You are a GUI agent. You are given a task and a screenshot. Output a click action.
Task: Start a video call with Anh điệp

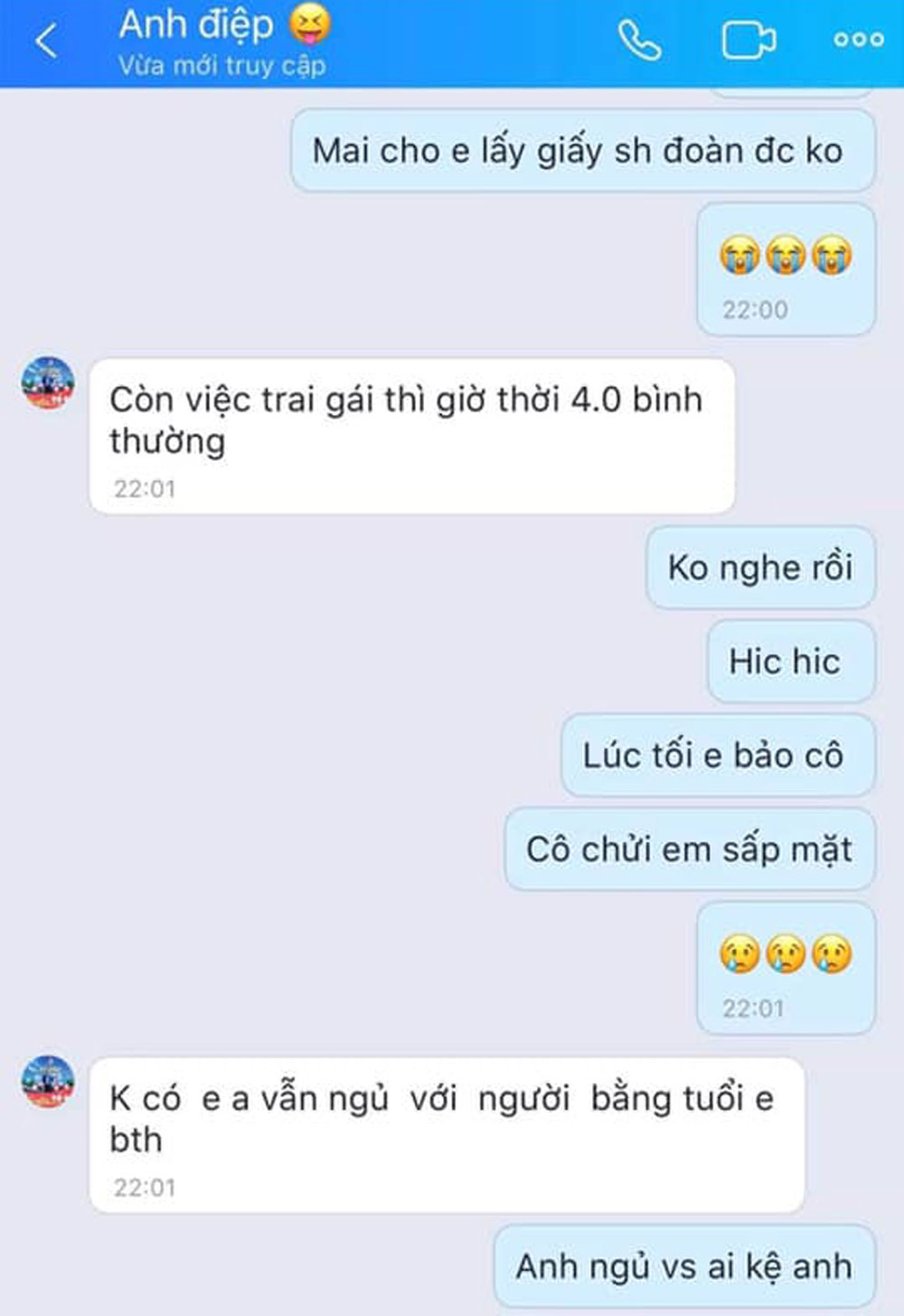click(748, 41)
